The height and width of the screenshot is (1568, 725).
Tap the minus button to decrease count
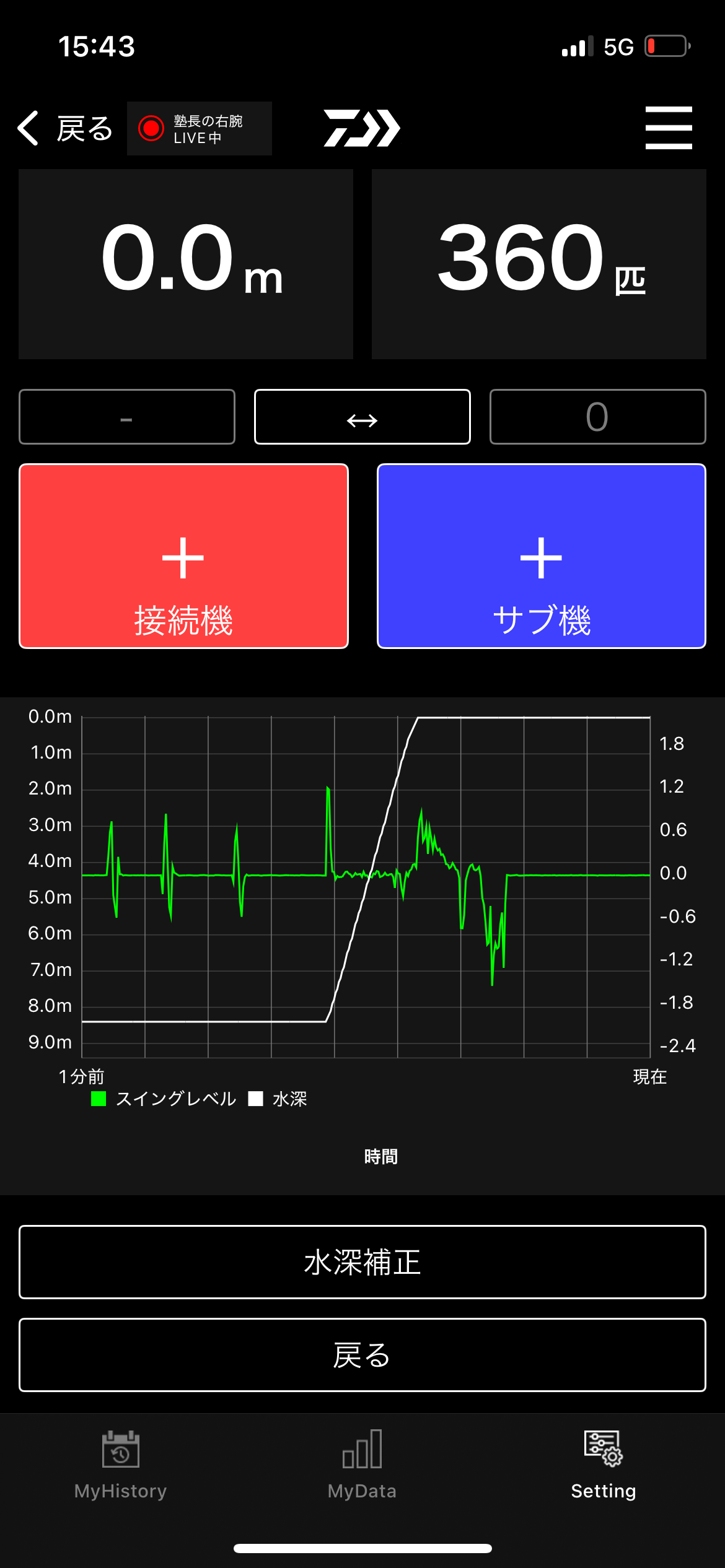[127, 417]
